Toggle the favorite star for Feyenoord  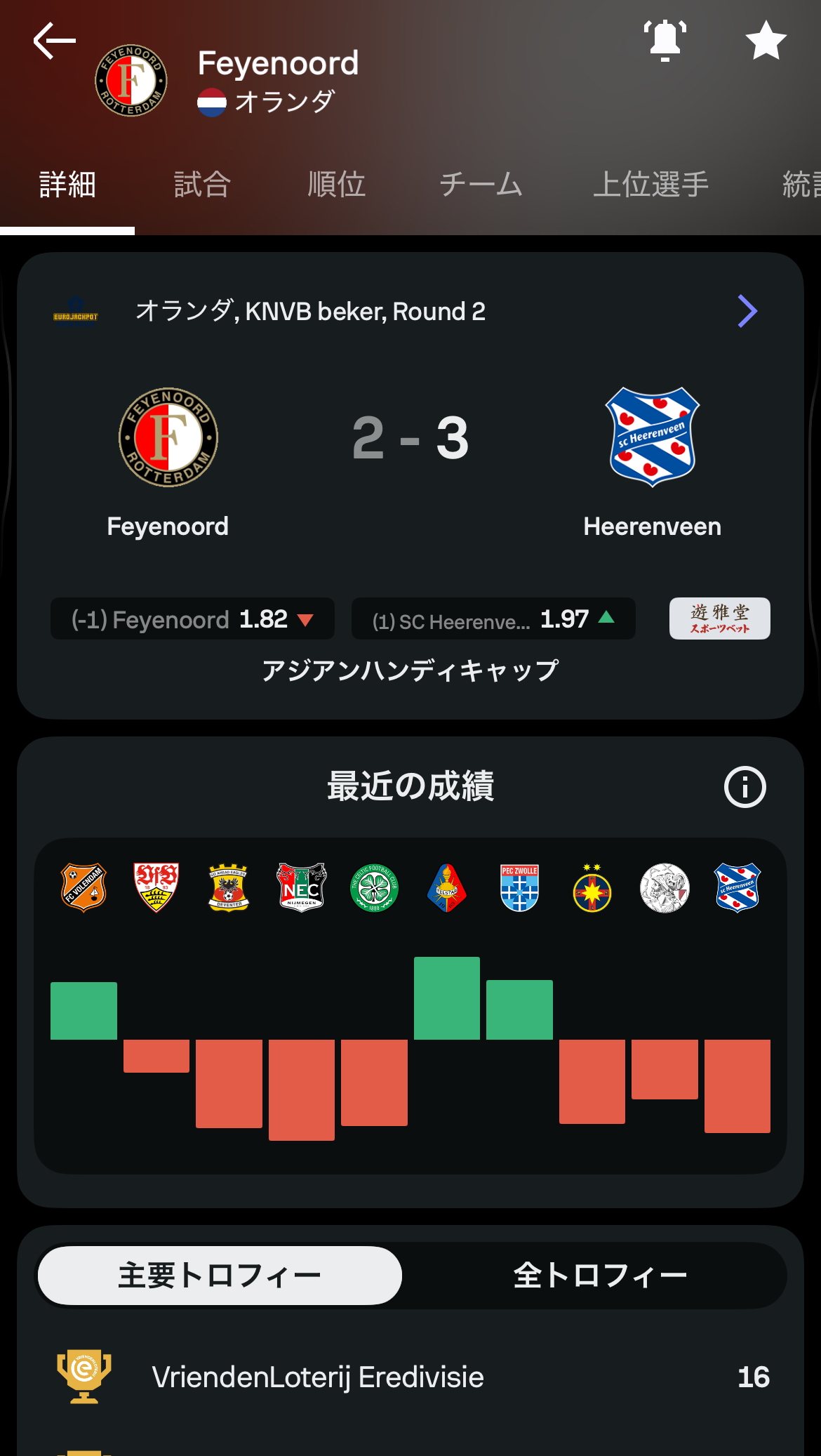click(766, 40)
